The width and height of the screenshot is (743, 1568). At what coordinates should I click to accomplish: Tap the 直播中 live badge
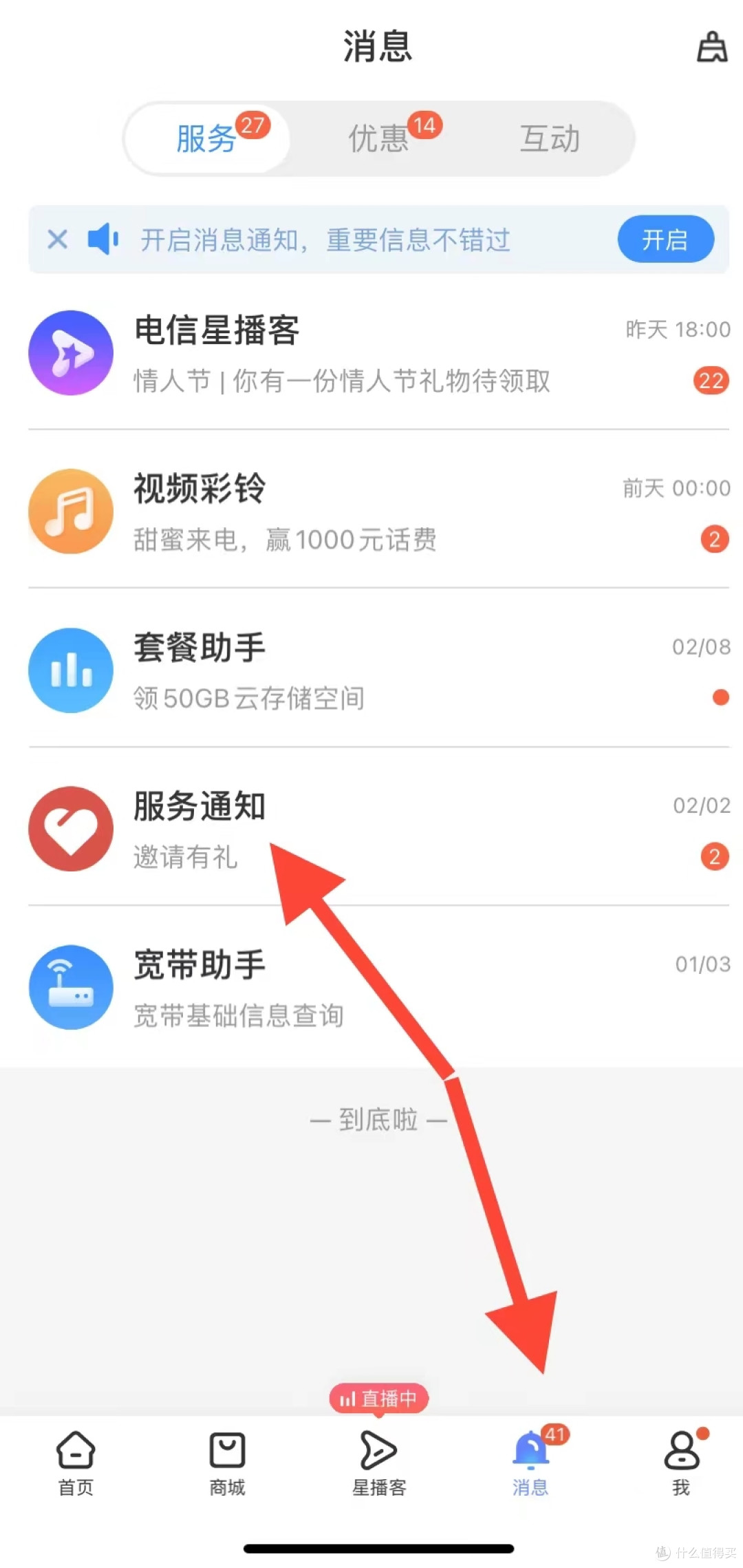pos(379,1399)
